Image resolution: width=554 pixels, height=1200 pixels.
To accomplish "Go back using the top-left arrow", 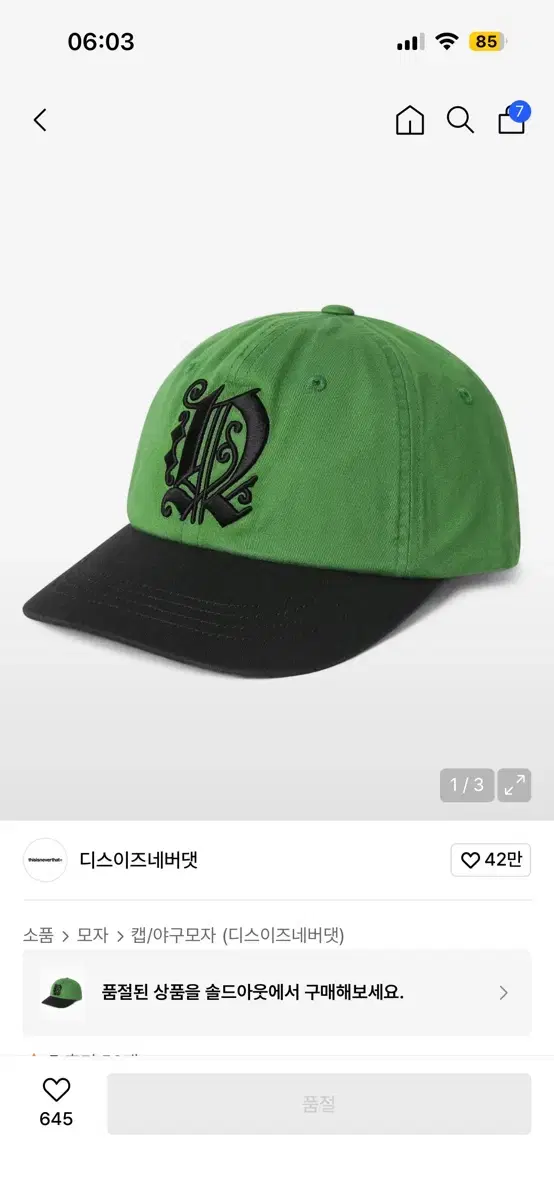I will pos(40,120).
